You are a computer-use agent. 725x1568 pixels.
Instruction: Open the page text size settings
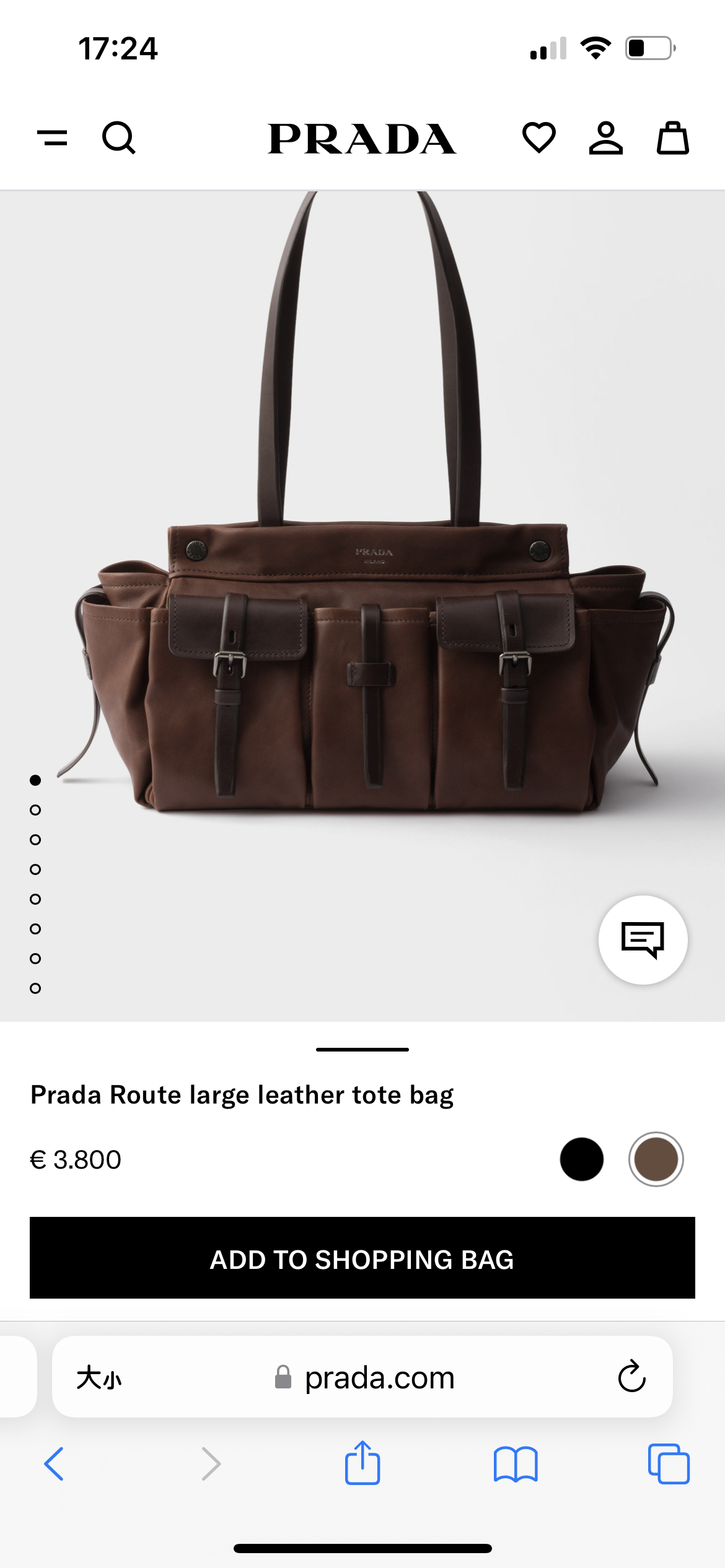tap(99, 1378)
